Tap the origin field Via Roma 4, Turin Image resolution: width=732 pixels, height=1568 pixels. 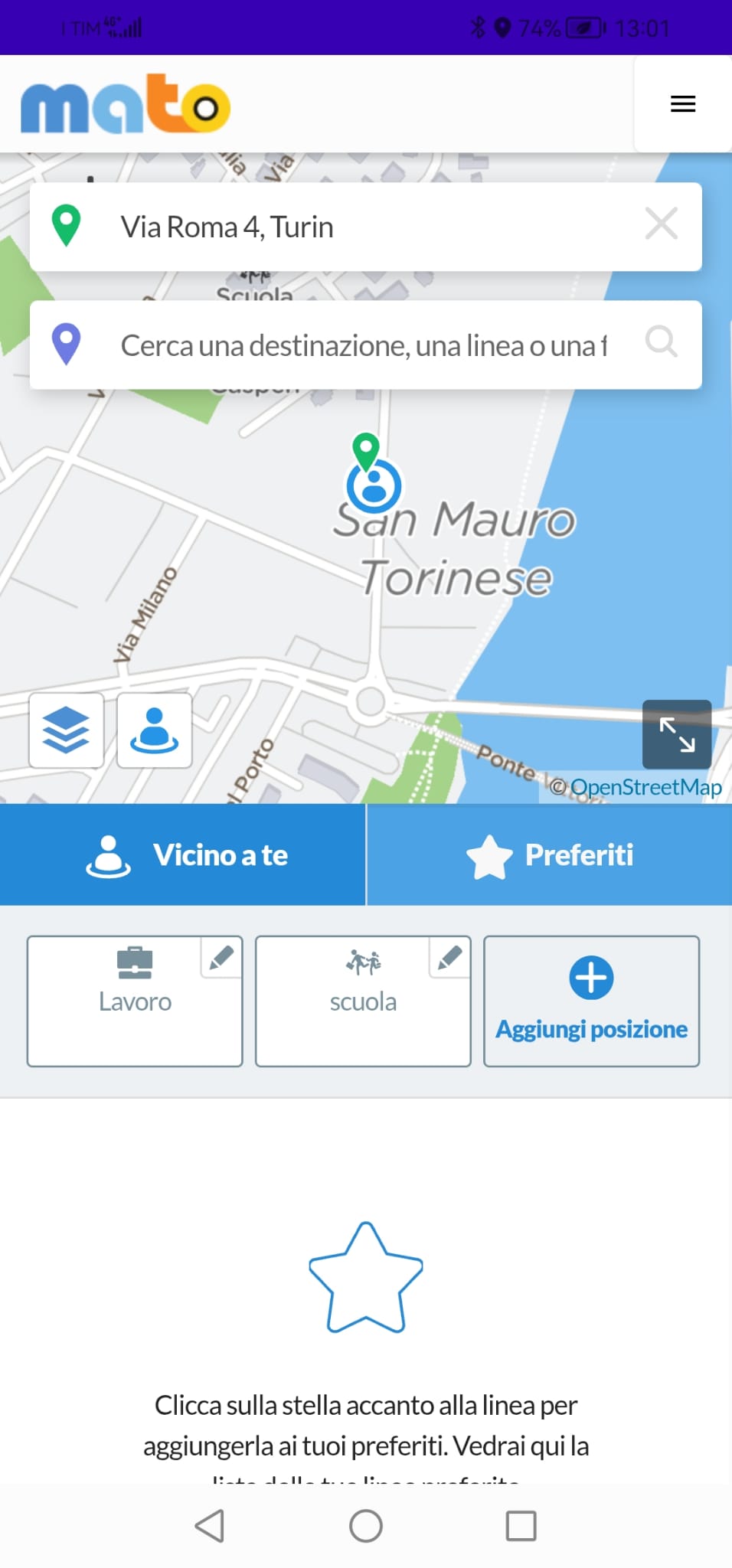tap(345, 227)
